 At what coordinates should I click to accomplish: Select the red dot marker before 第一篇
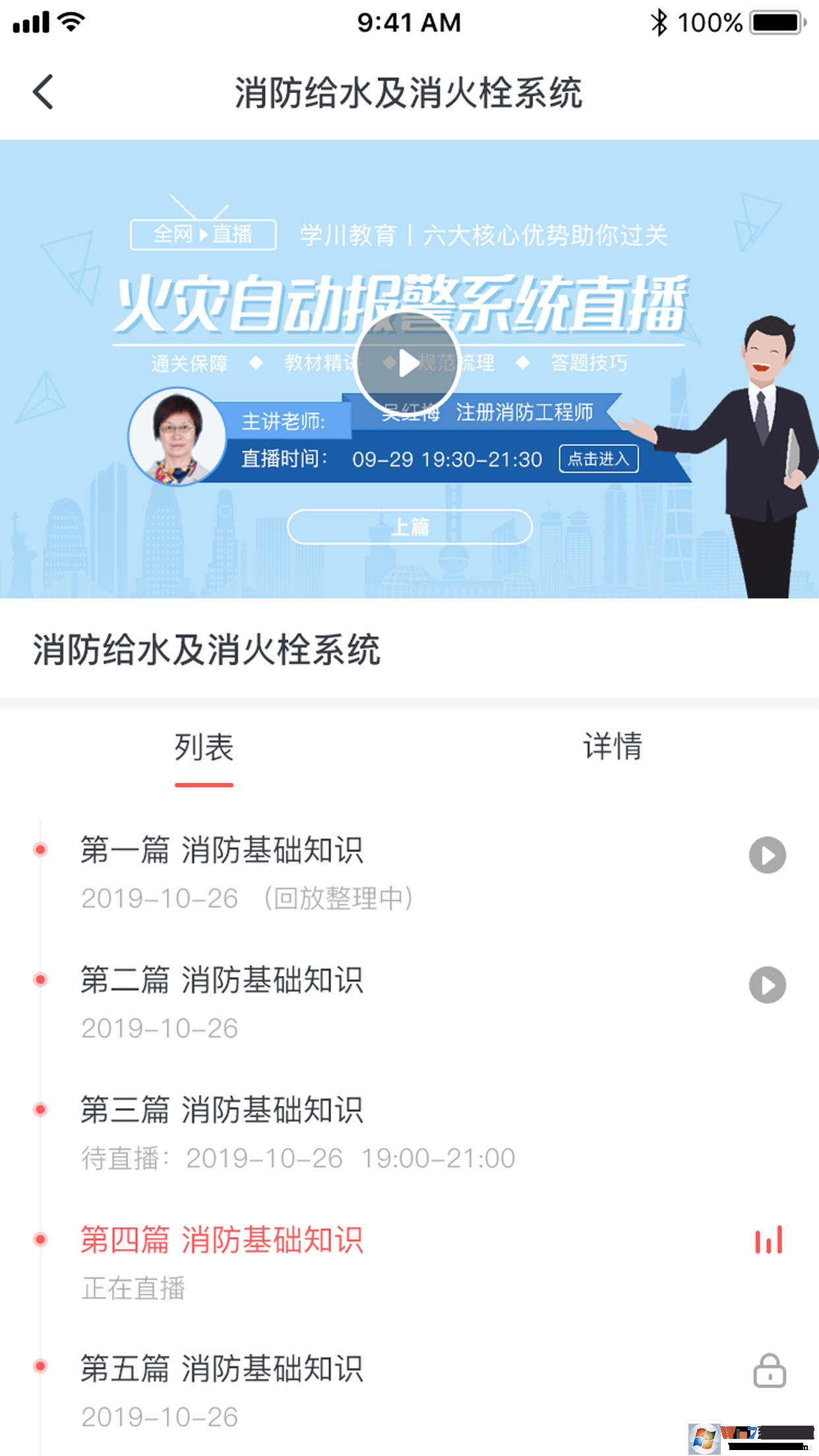[x=40, y=851]
